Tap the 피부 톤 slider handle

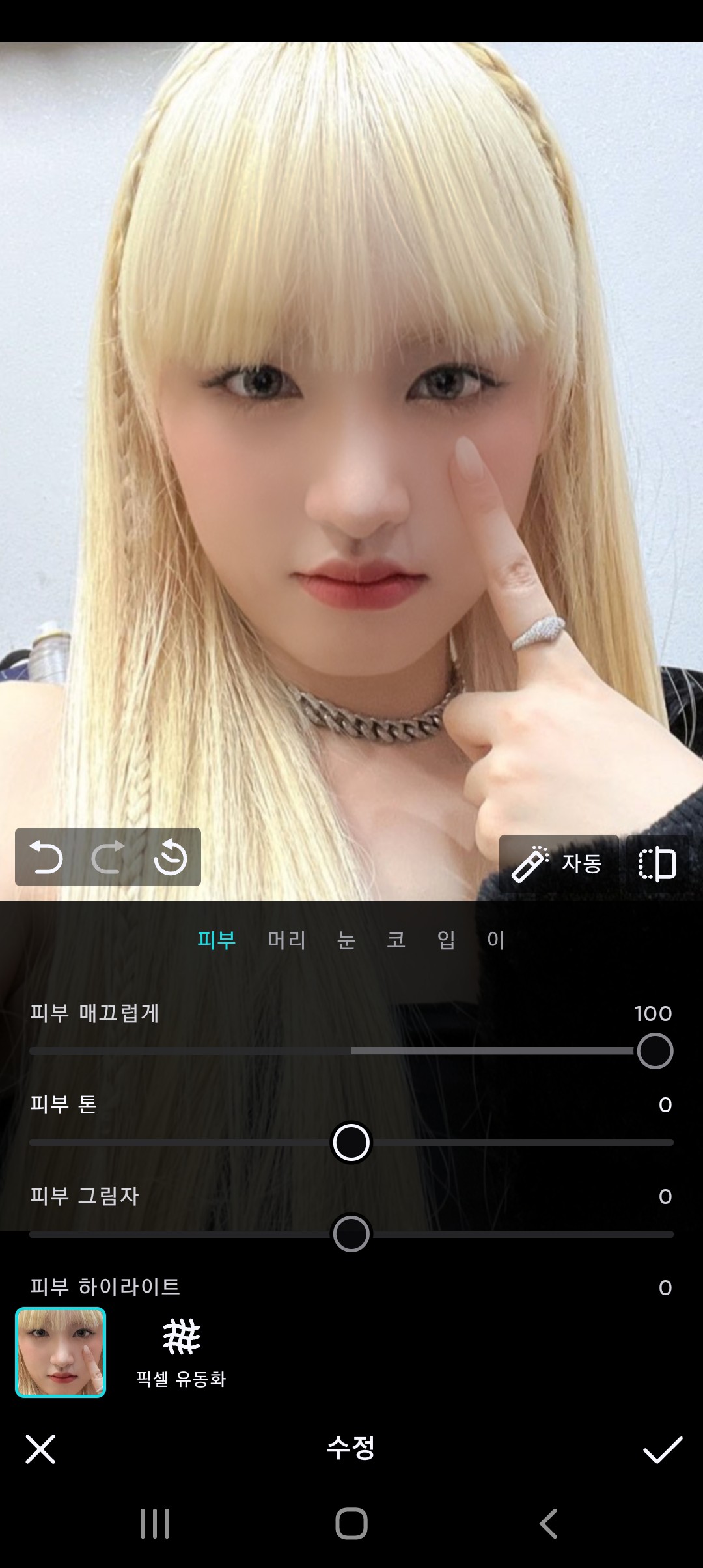click(x=351, y=1142)
